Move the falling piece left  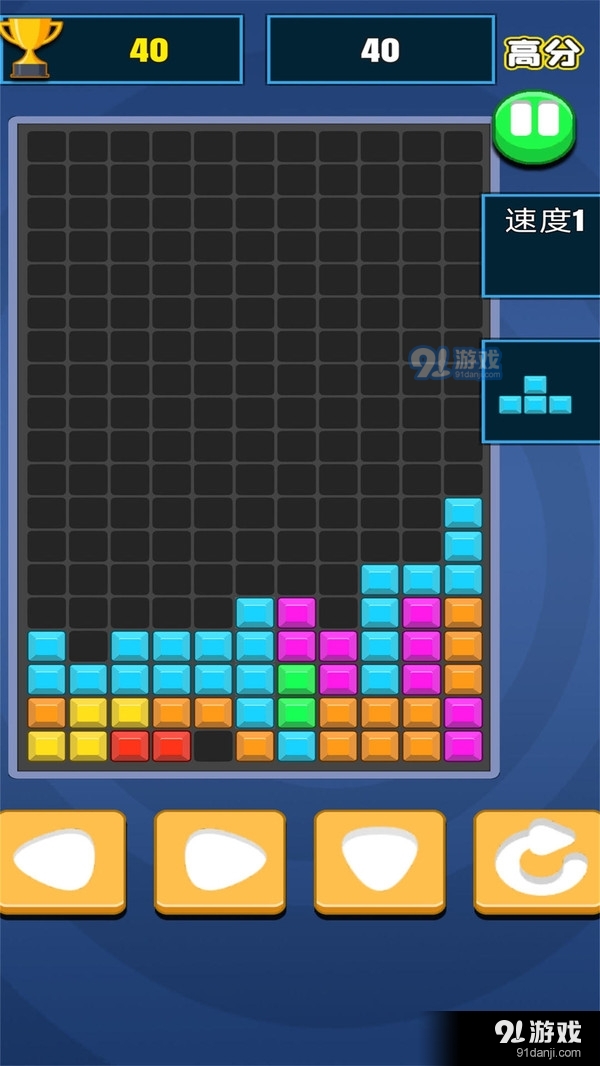pyautogui.click(x=62, y=862)
